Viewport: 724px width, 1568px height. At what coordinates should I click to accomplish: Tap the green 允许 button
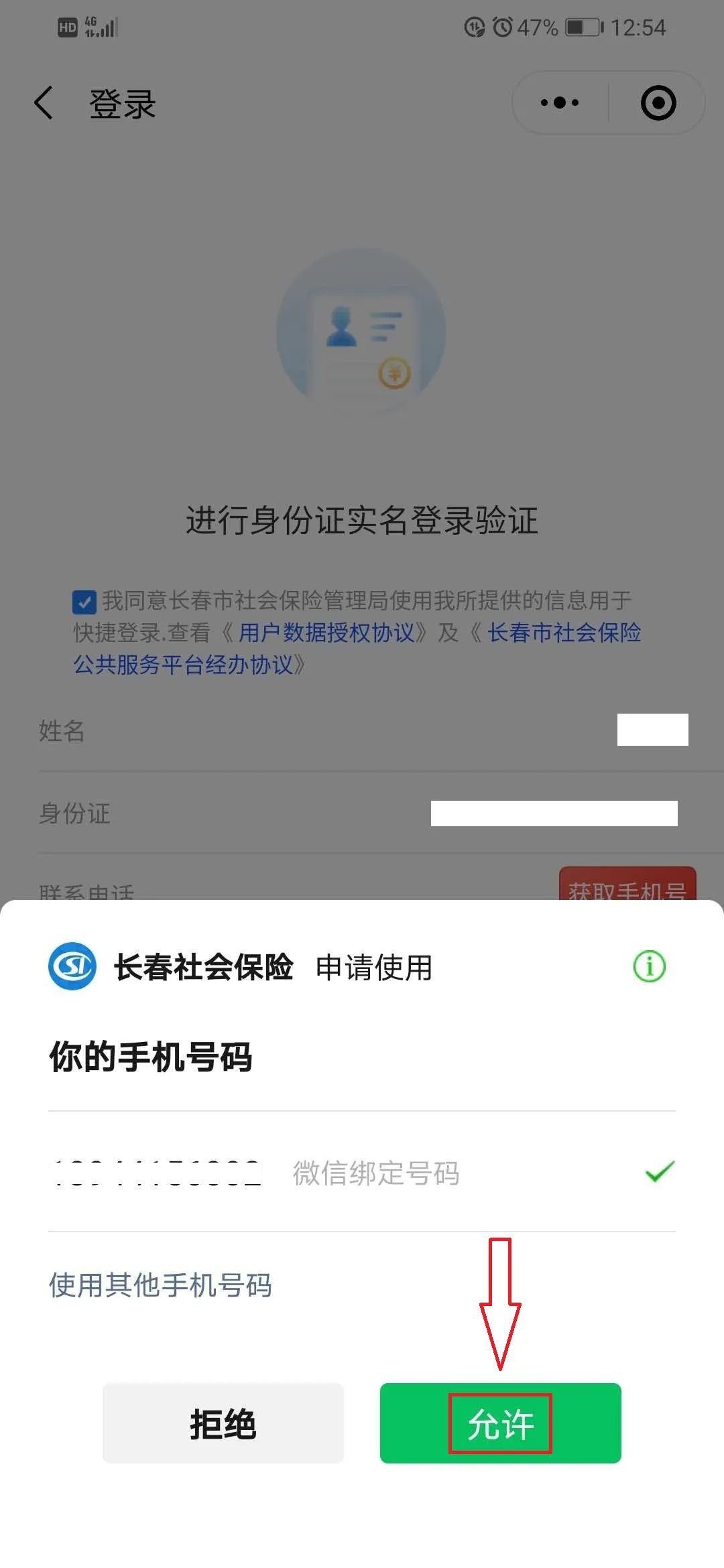click(500, 1423)
